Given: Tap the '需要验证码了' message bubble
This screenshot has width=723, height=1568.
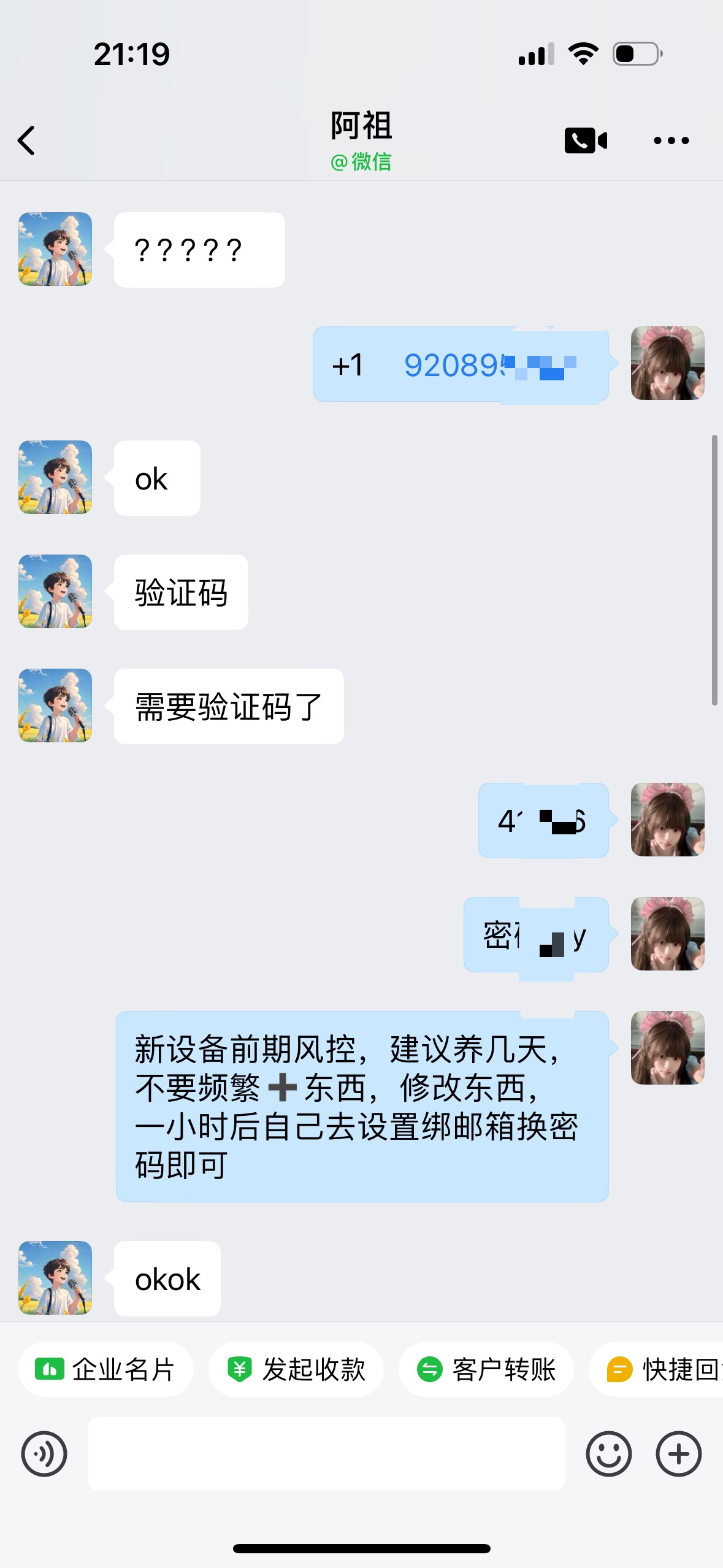Looking at the screenshot, I should click(228, 705).
